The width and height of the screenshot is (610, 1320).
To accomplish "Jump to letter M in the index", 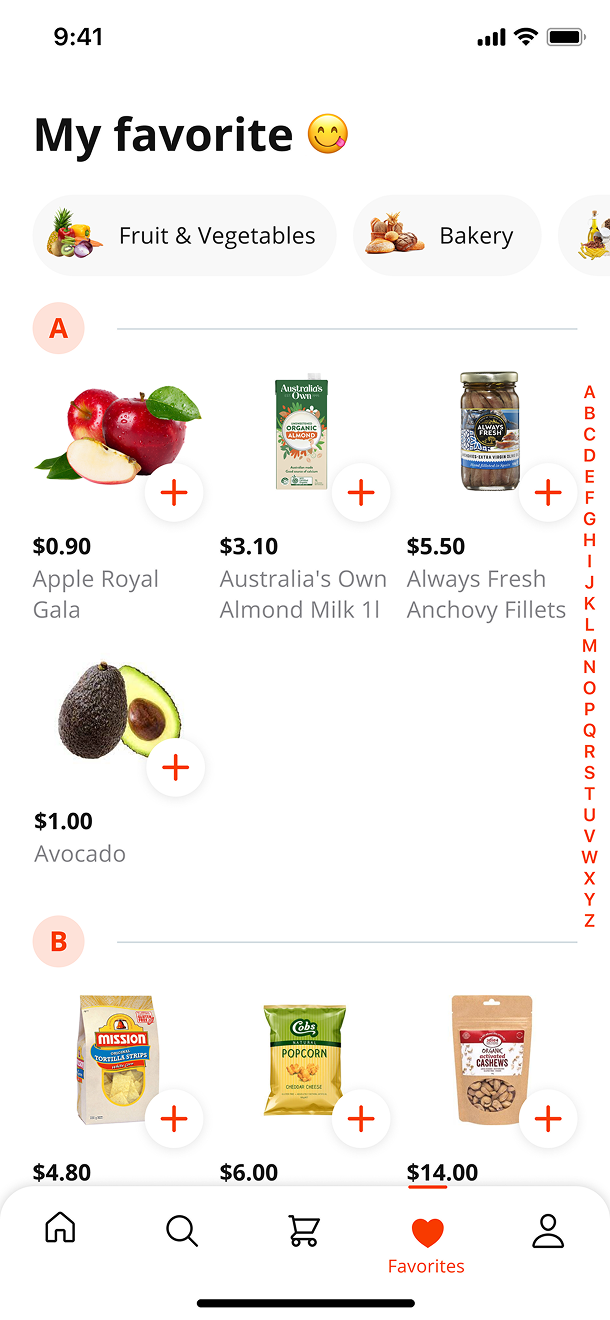I will click(589, 646).
